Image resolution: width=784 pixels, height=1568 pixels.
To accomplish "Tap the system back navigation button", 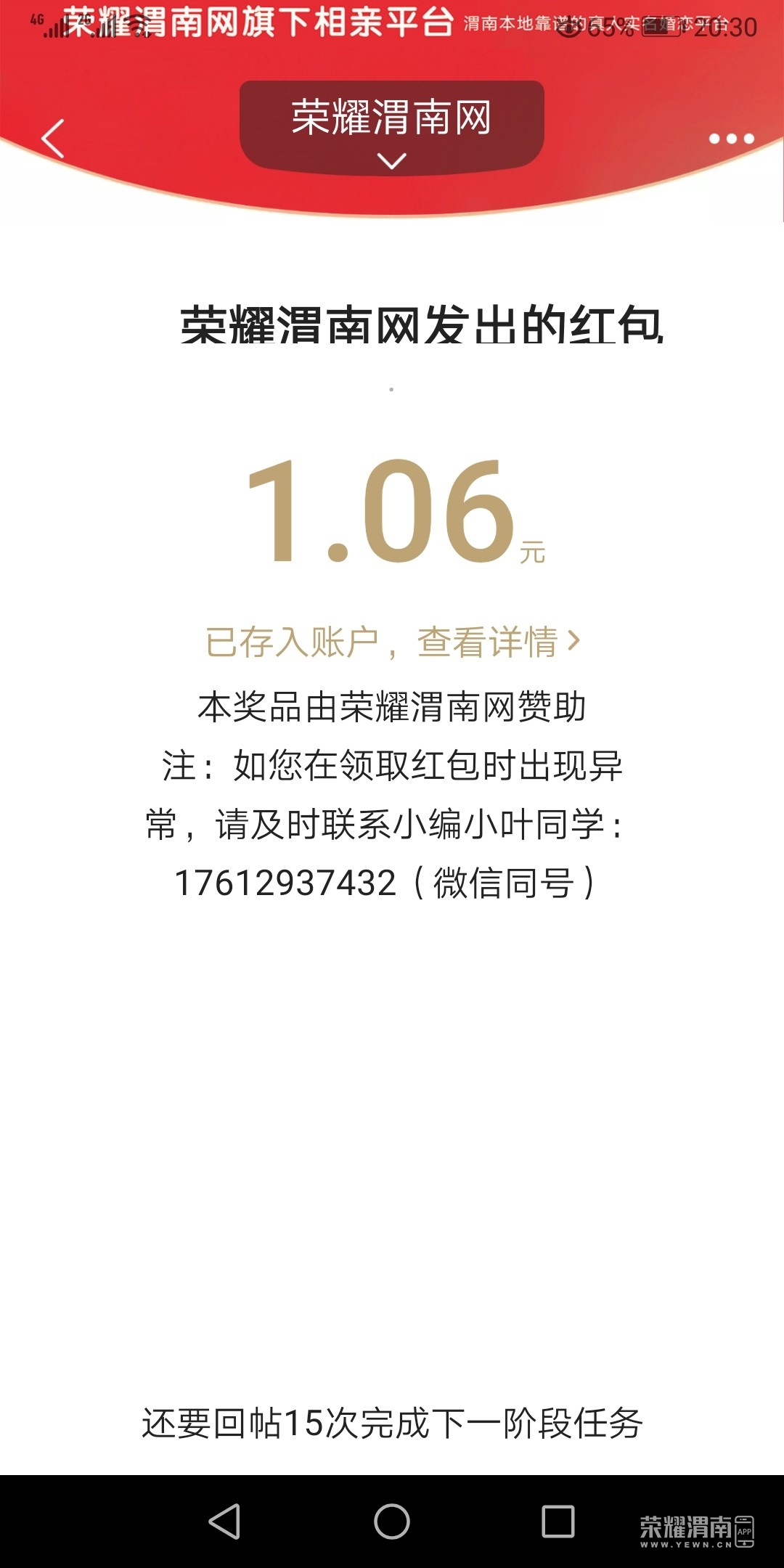I will (224, 1521).
